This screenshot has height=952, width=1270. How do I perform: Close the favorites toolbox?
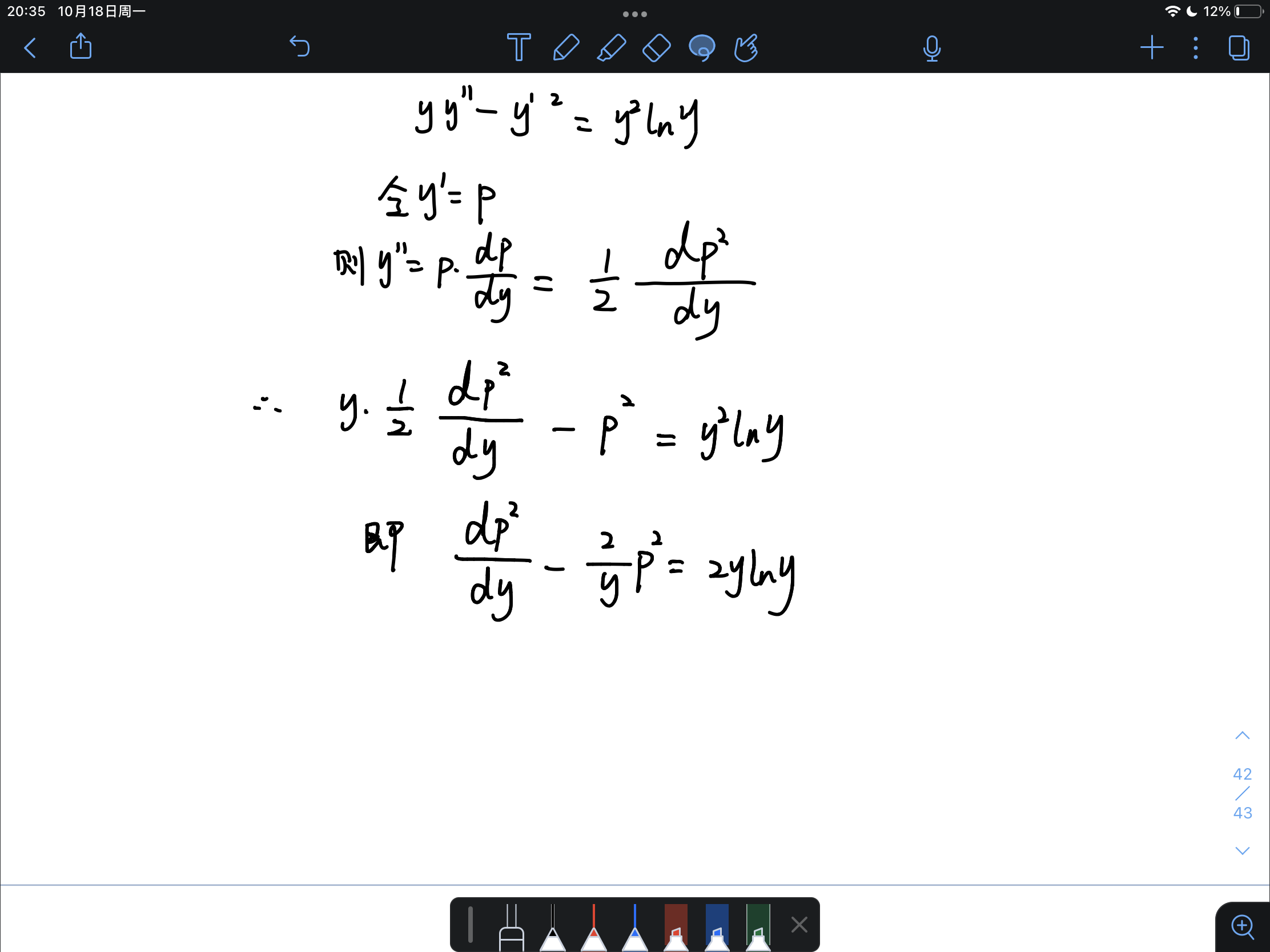(x=799, y=925)
